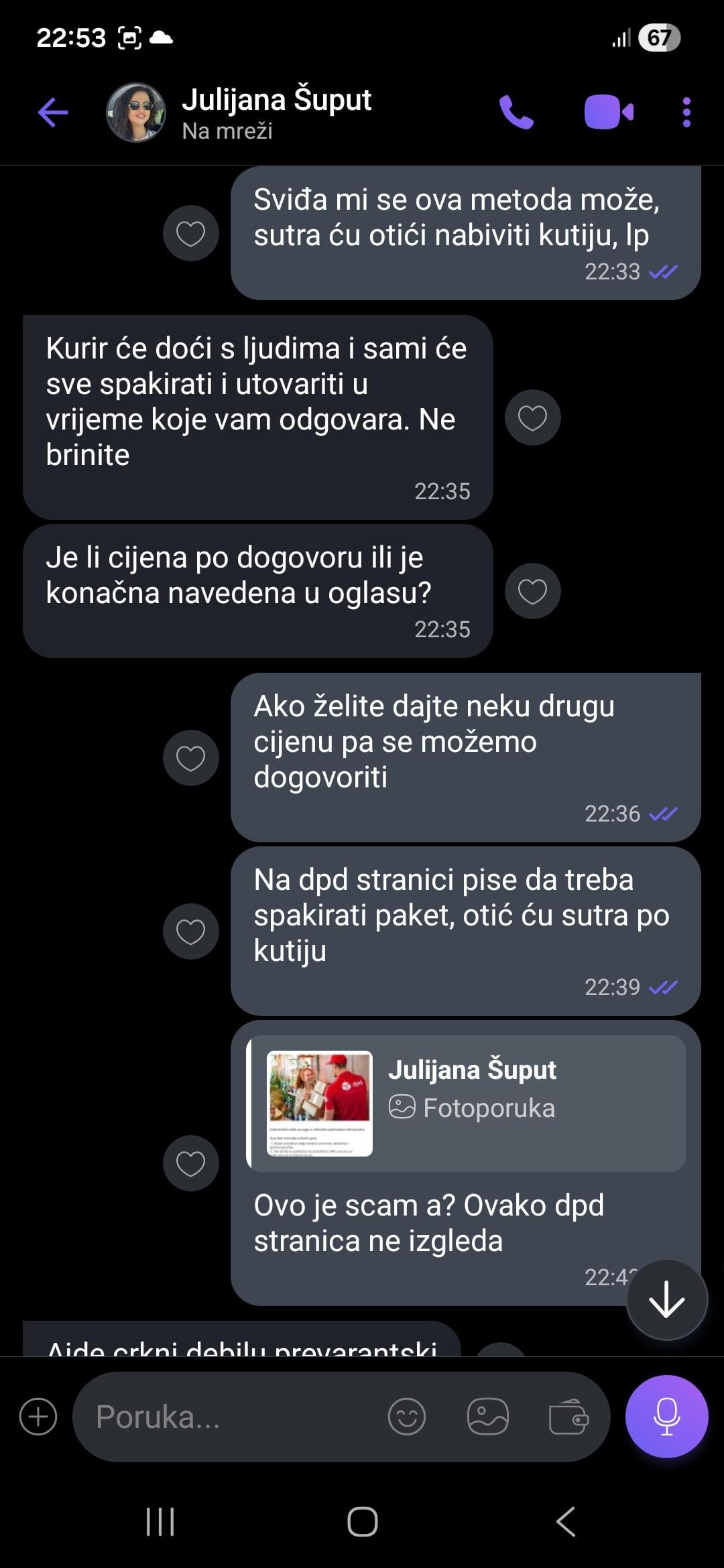The width and height of the screenshot is (724, 1568).
Task: Open the emoji and sticker picker
Action: click(x=407, y=1417)
